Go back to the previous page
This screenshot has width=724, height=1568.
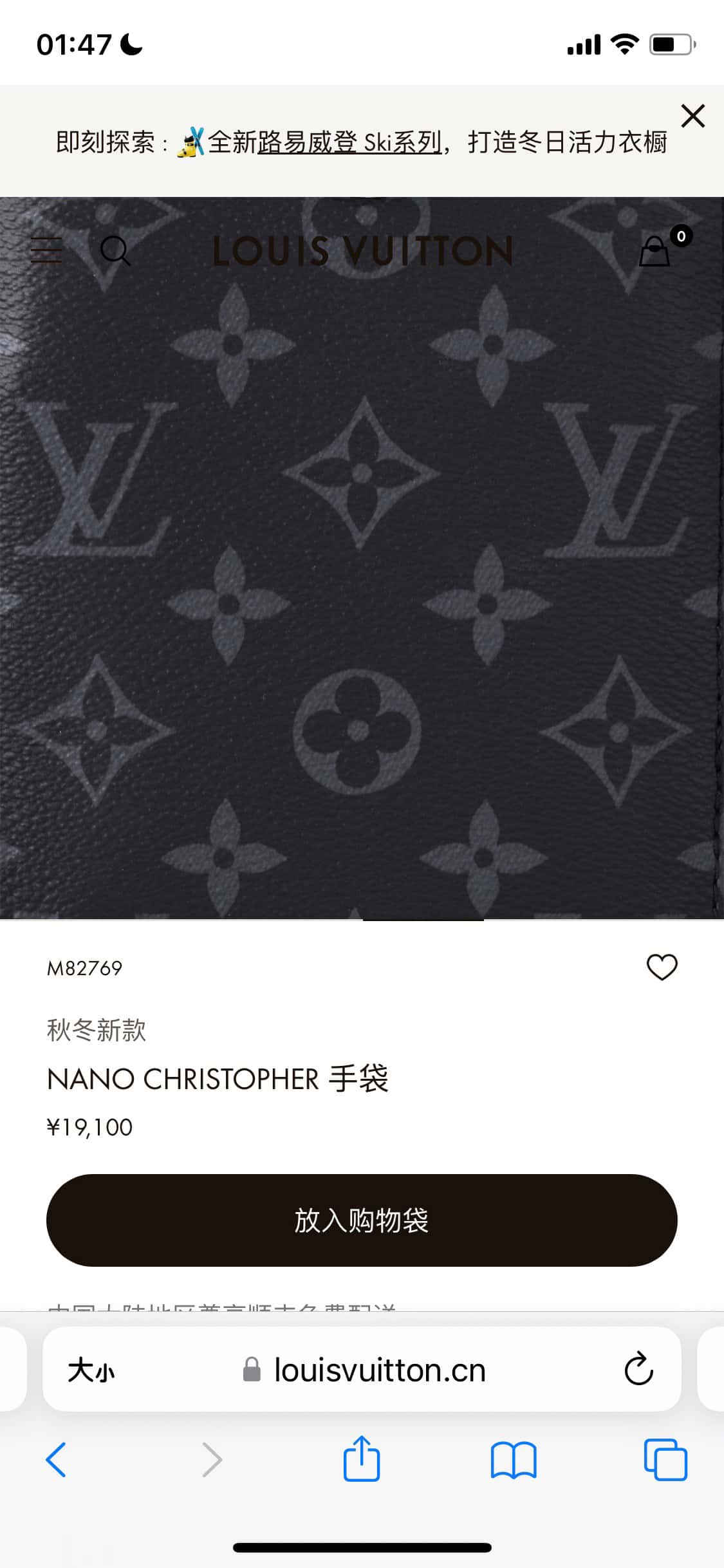tap(56, 1460)
